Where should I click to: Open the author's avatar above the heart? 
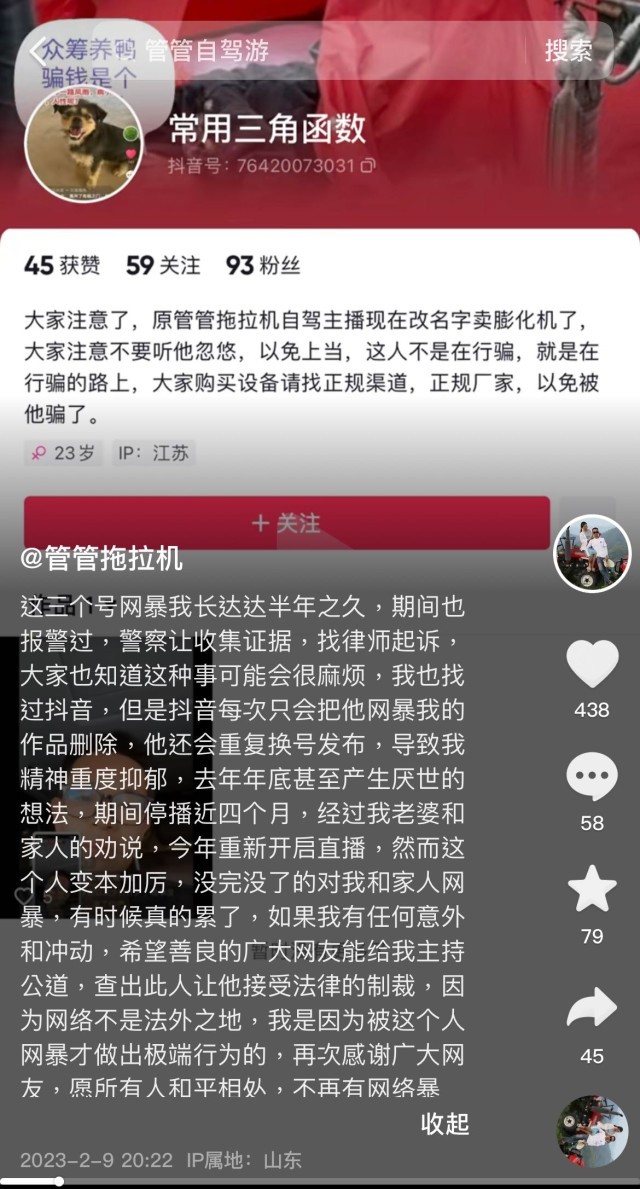point(592,553)
